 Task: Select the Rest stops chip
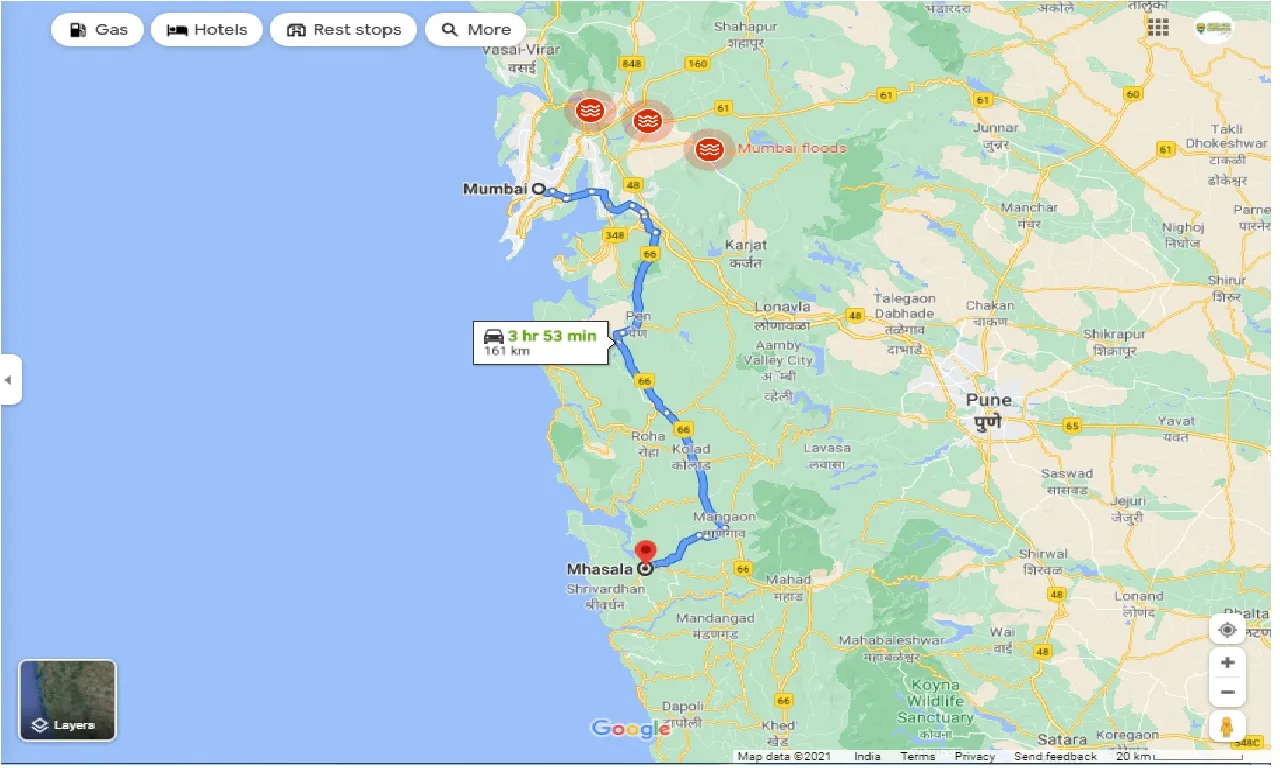pos(343,30)
